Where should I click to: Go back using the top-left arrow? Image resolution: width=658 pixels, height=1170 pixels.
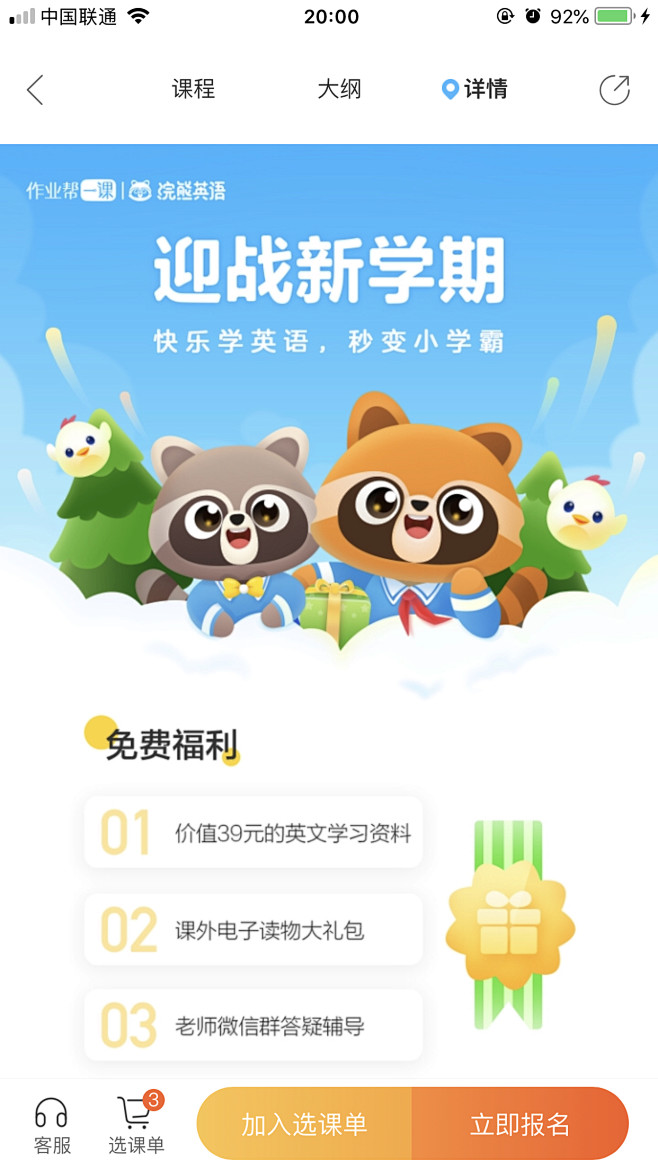coord(35,90)
